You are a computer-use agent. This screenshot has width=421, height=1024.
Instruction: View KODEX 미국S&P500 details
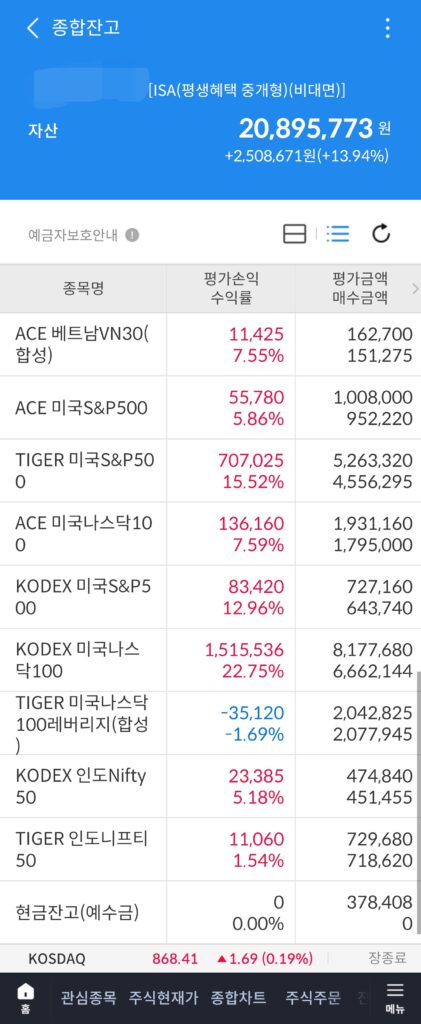(x=210, y=597)
